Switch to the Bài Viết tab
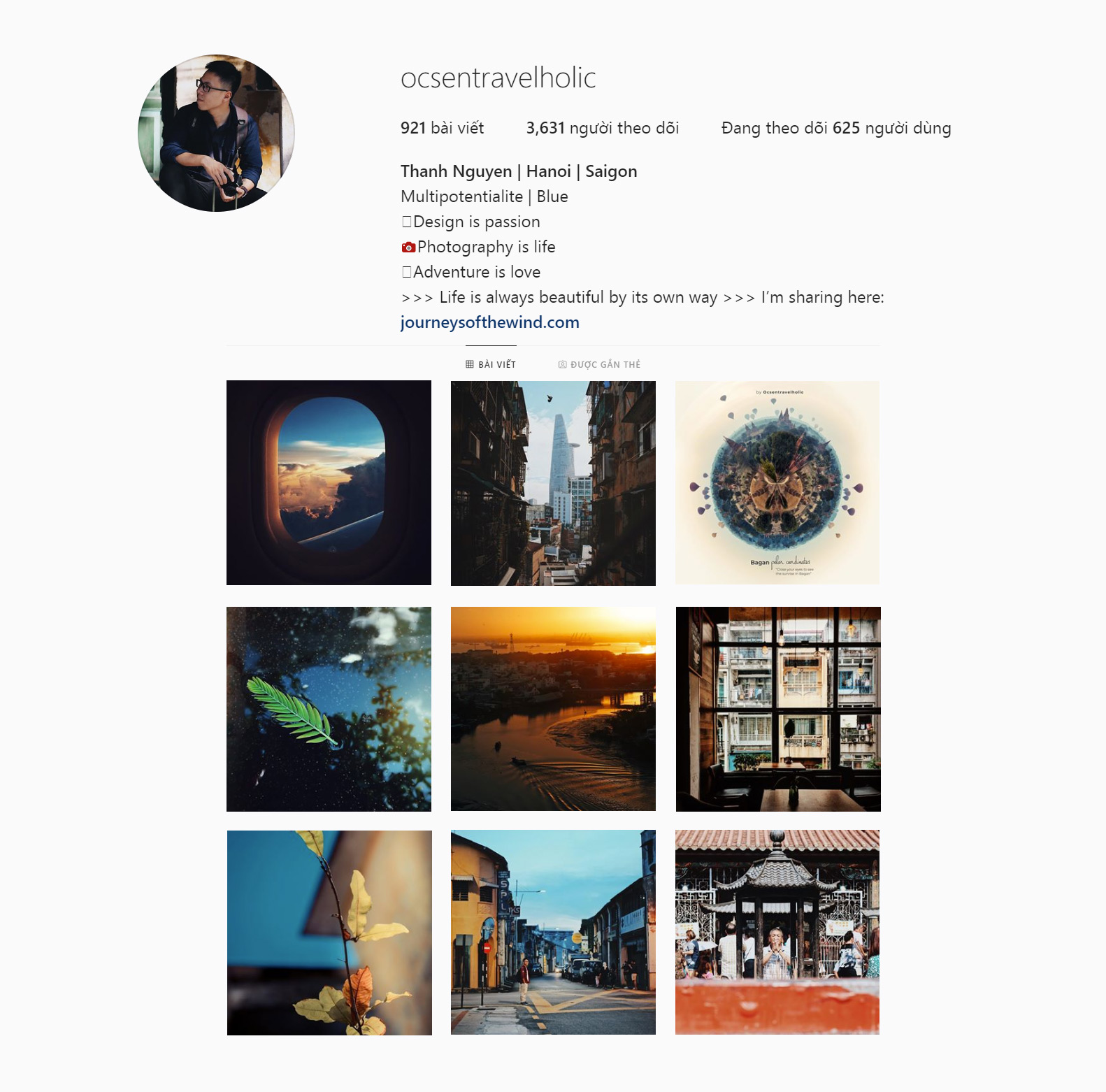 491,364
